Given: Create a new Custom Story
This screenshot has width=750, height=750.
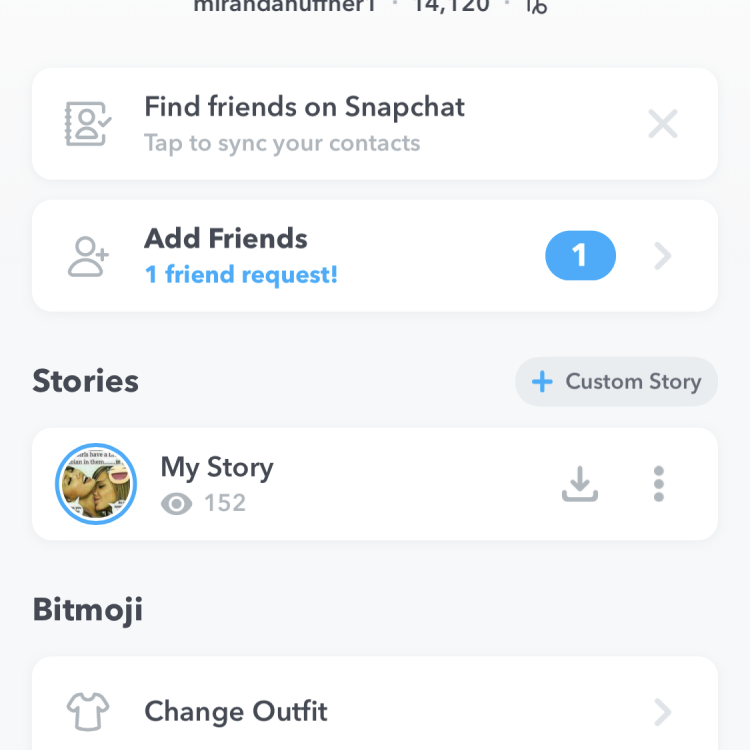Looking at the screenshot, I should (616, 381).
